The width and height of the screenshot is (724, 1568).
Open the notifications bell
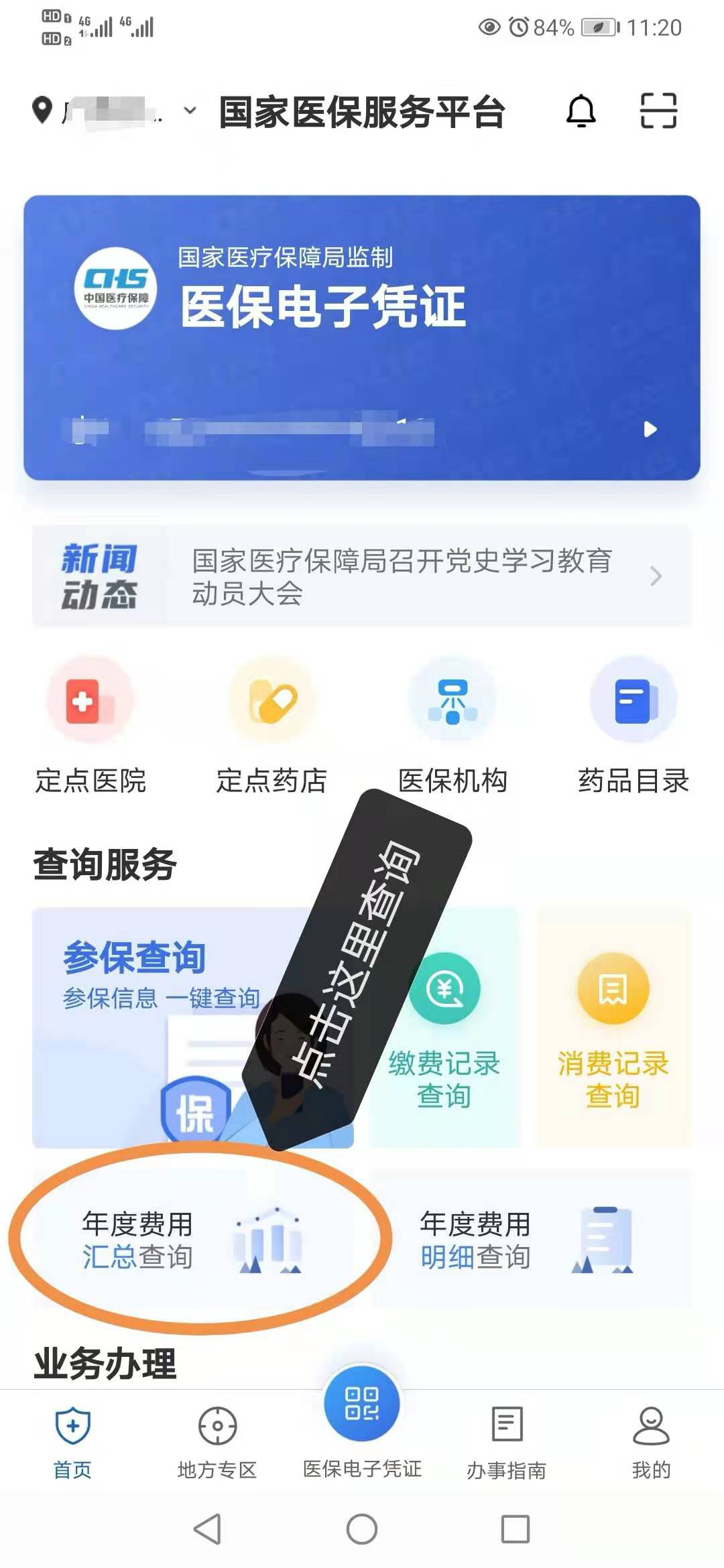(581, 111)
